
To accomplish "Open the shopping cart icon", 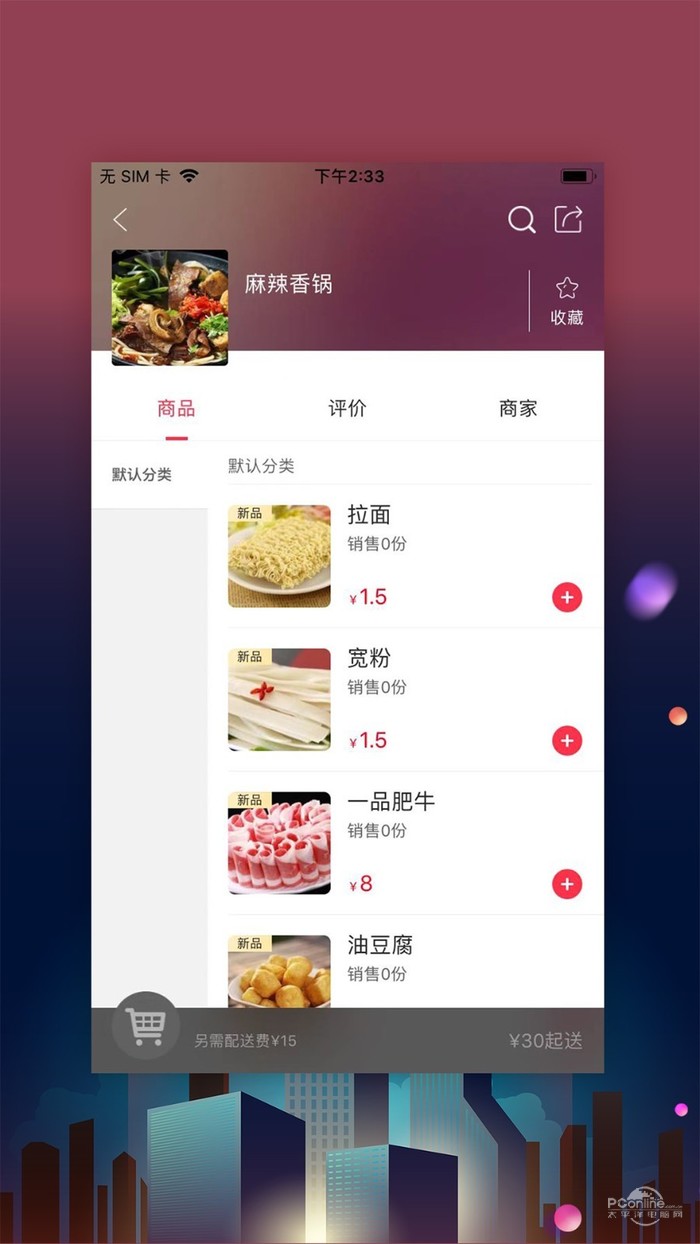I will pos(146,1025).
